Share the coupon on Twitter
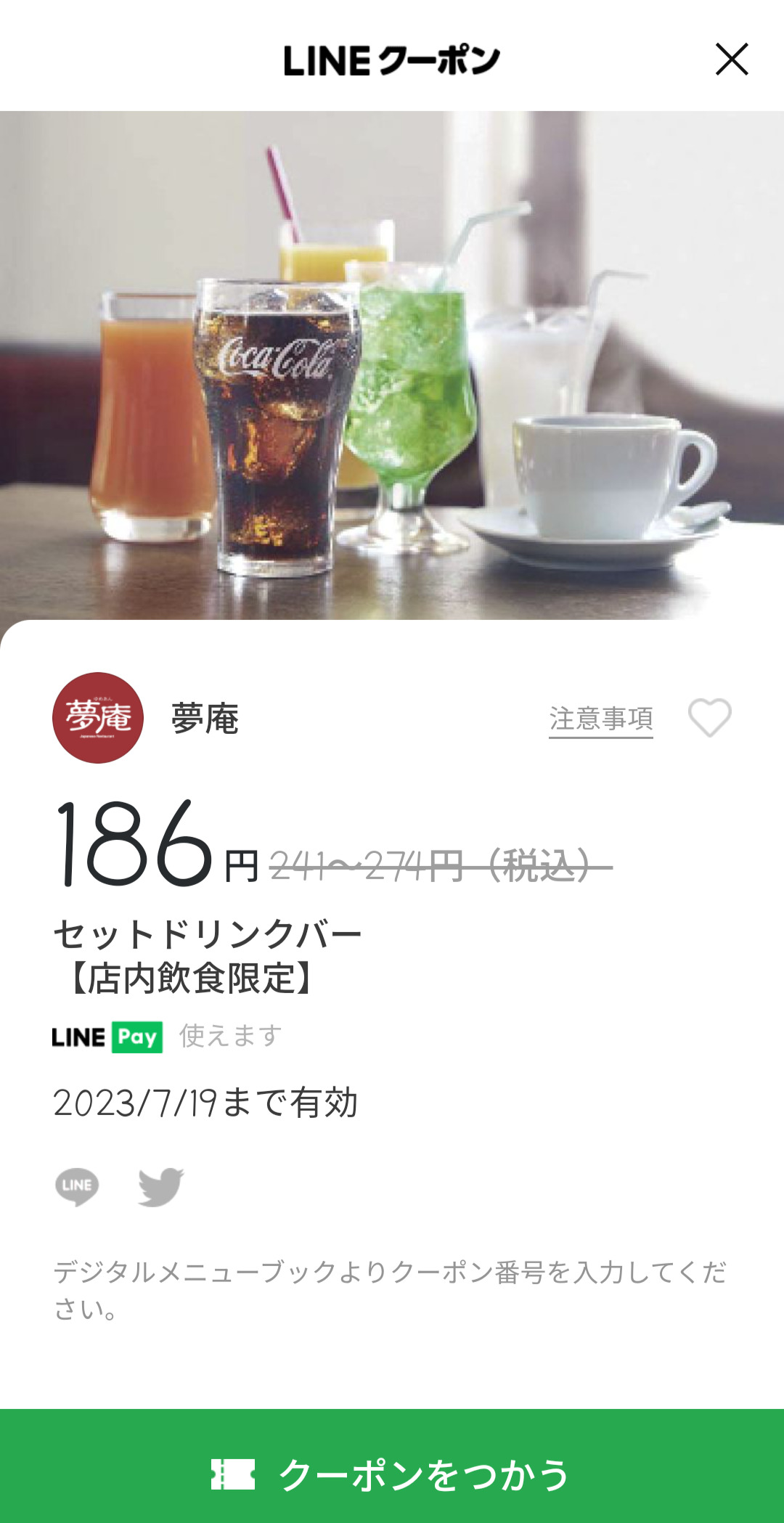 (x=160, y=1187)
